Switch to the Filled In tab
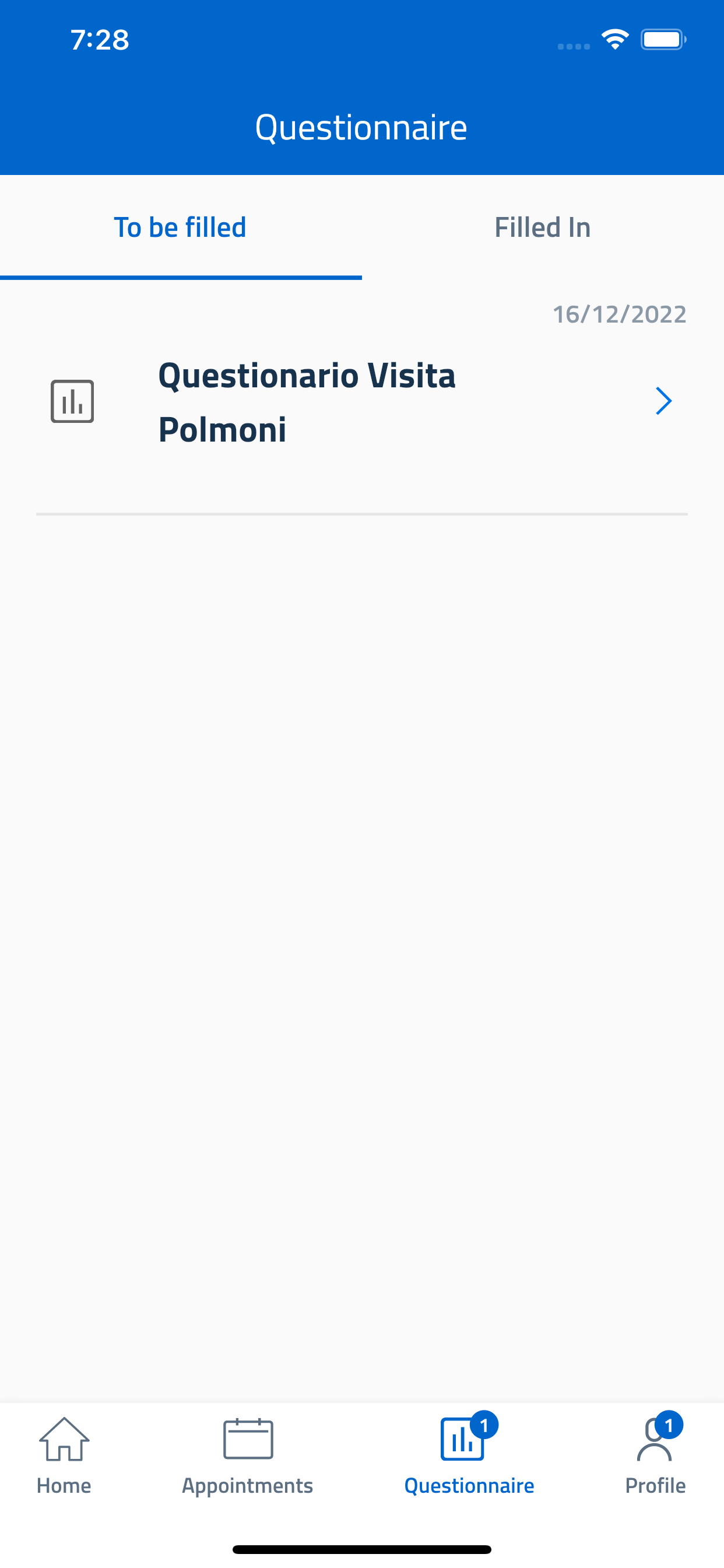 [542, 228]
